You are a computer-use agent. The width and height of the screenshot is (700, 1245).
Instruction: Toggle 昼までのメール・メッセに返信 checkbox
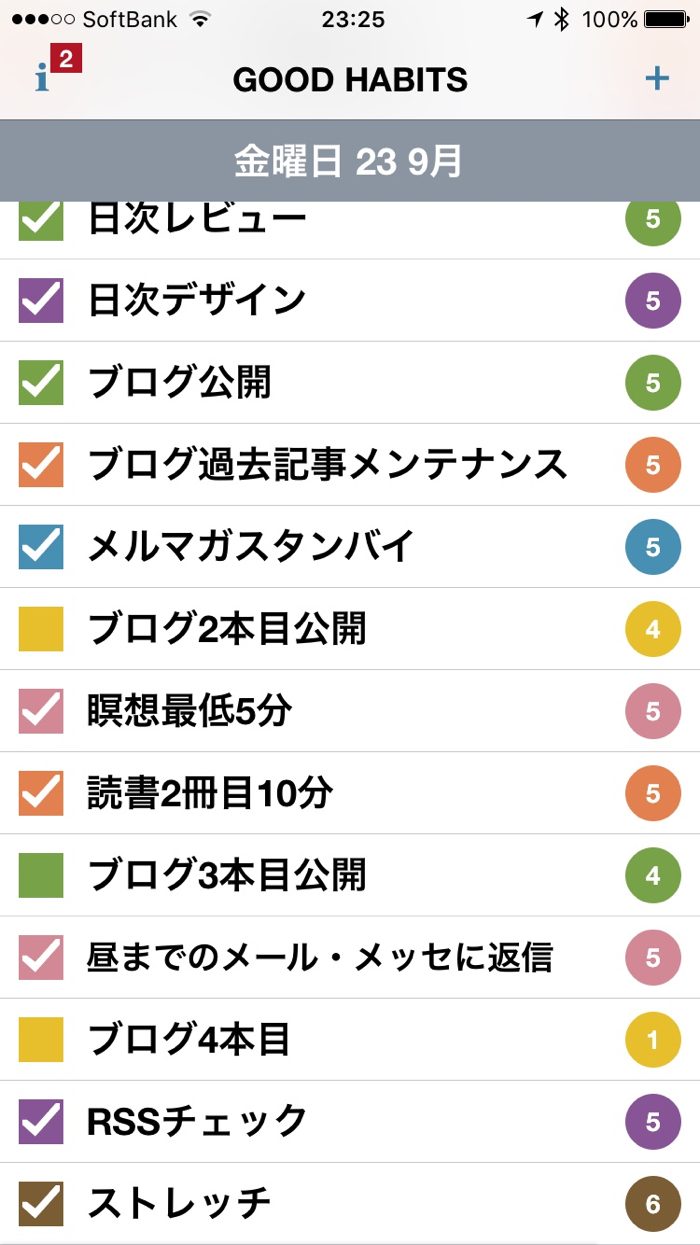(x=41, y=958)
